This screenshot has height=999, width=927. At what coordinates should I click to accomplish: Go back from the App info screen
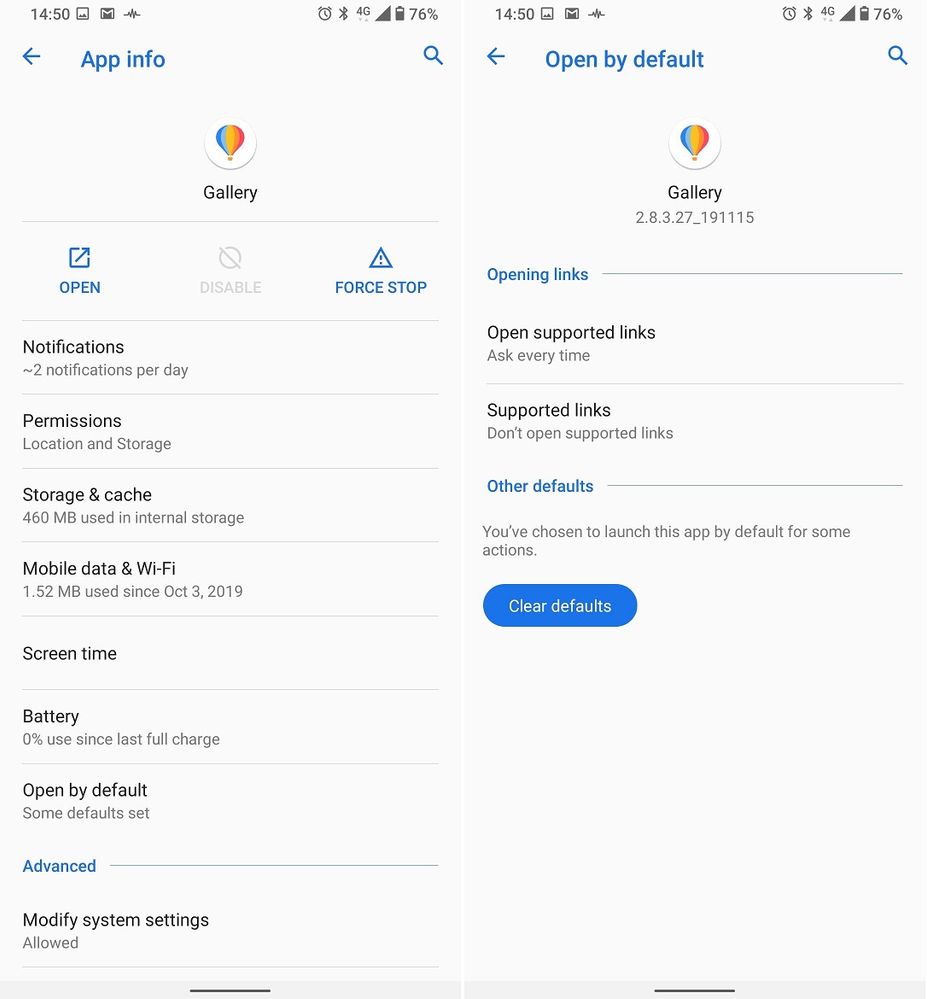click(x=32, y=57)
